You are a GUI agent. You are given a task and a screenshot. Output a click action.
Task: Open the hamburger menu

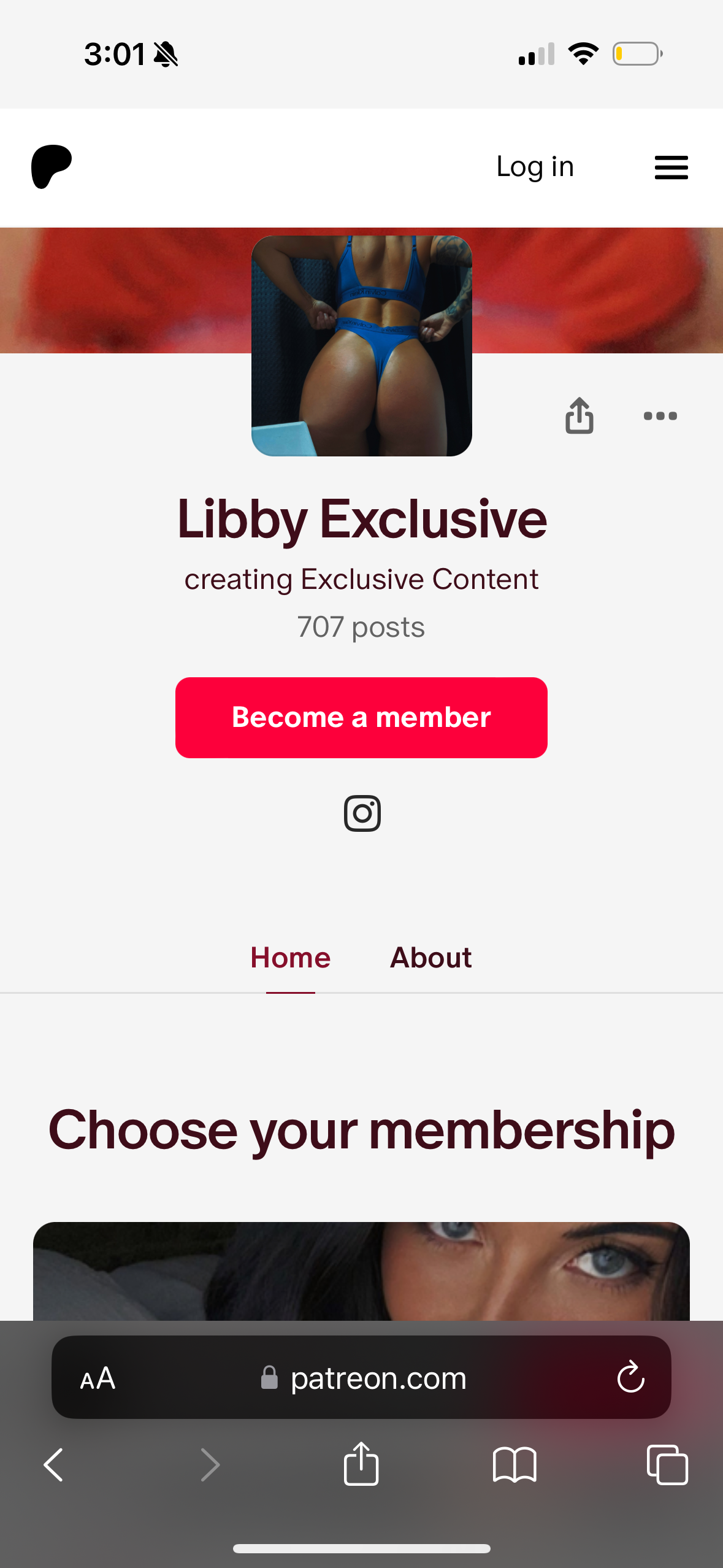[x=671, y=167]
